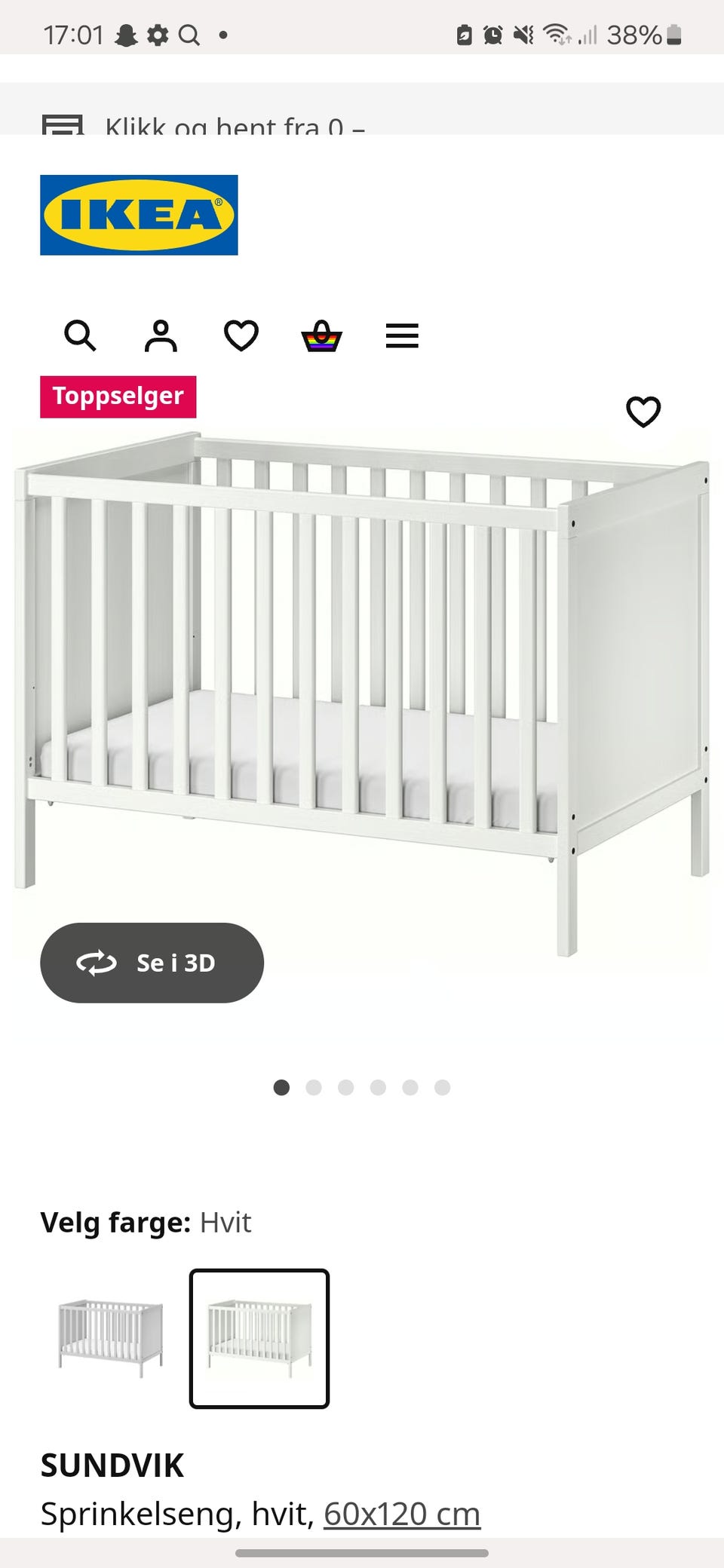724x1568 pixels.
Task: Select the highlighted white colour variant
Action: click(259, 1338)
